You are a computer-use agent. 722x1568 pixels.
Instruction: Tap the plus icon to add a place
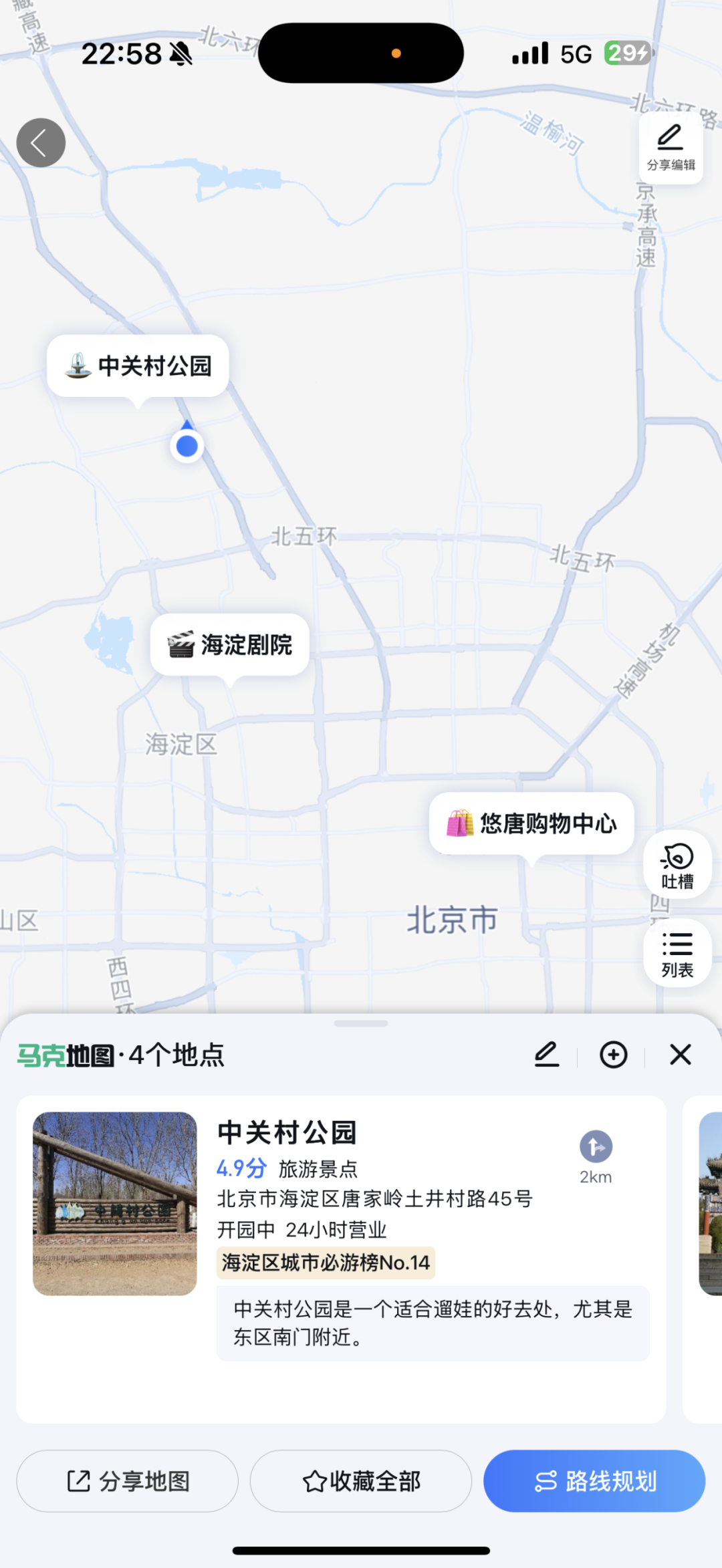coord(613,1054)
